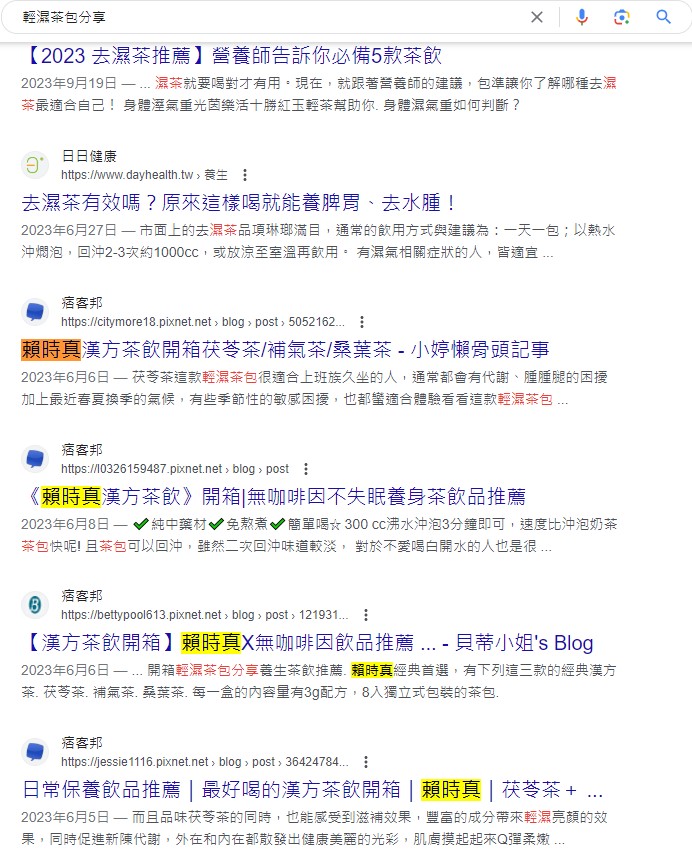The image size is (692, 852).
Task: Open options menu for the jessie1116.pixnet.net result
Action: tap(366, 762)
